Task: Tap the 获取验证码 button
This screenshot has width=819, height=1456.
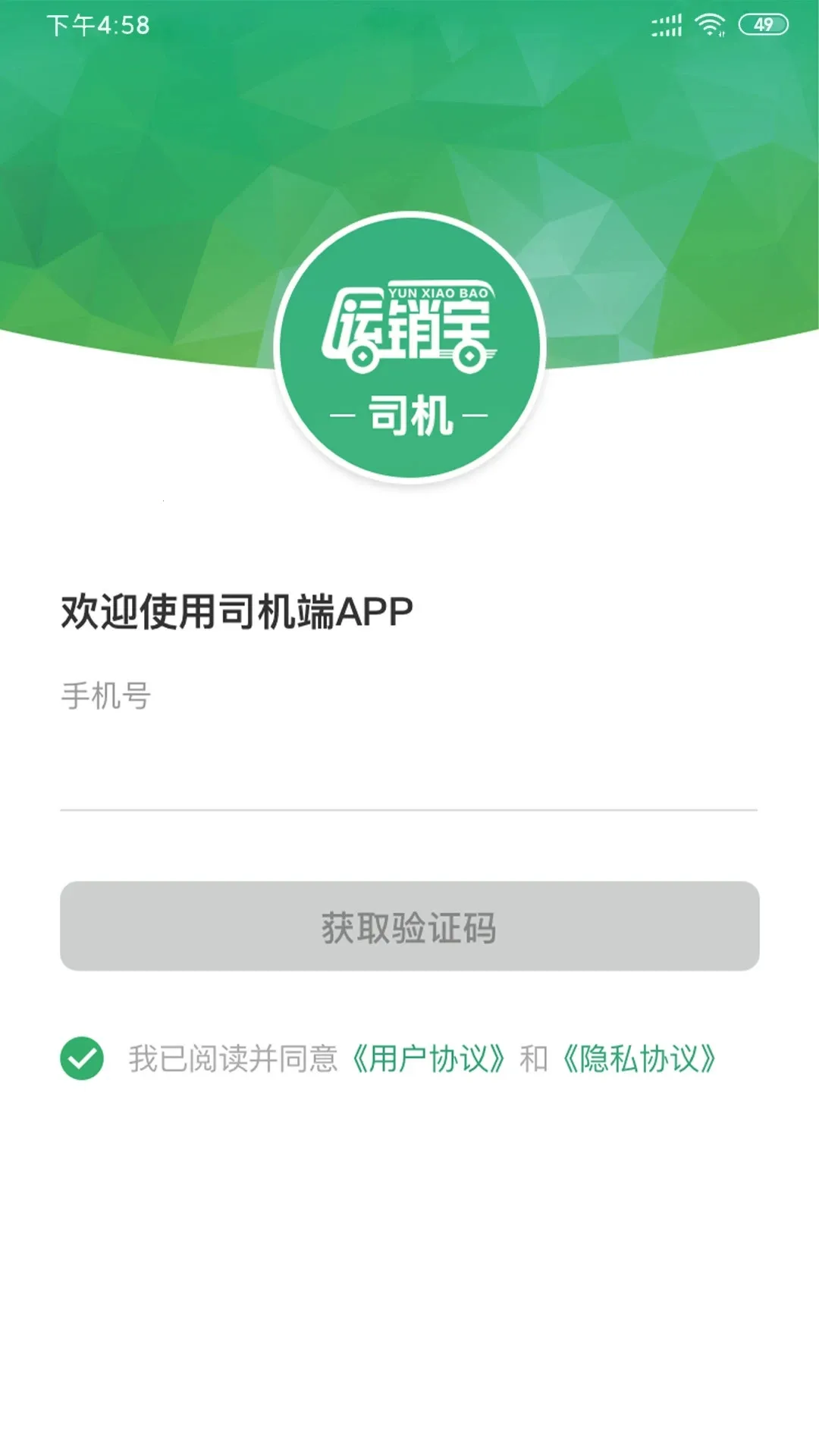Action: click(x=409, y=926)
